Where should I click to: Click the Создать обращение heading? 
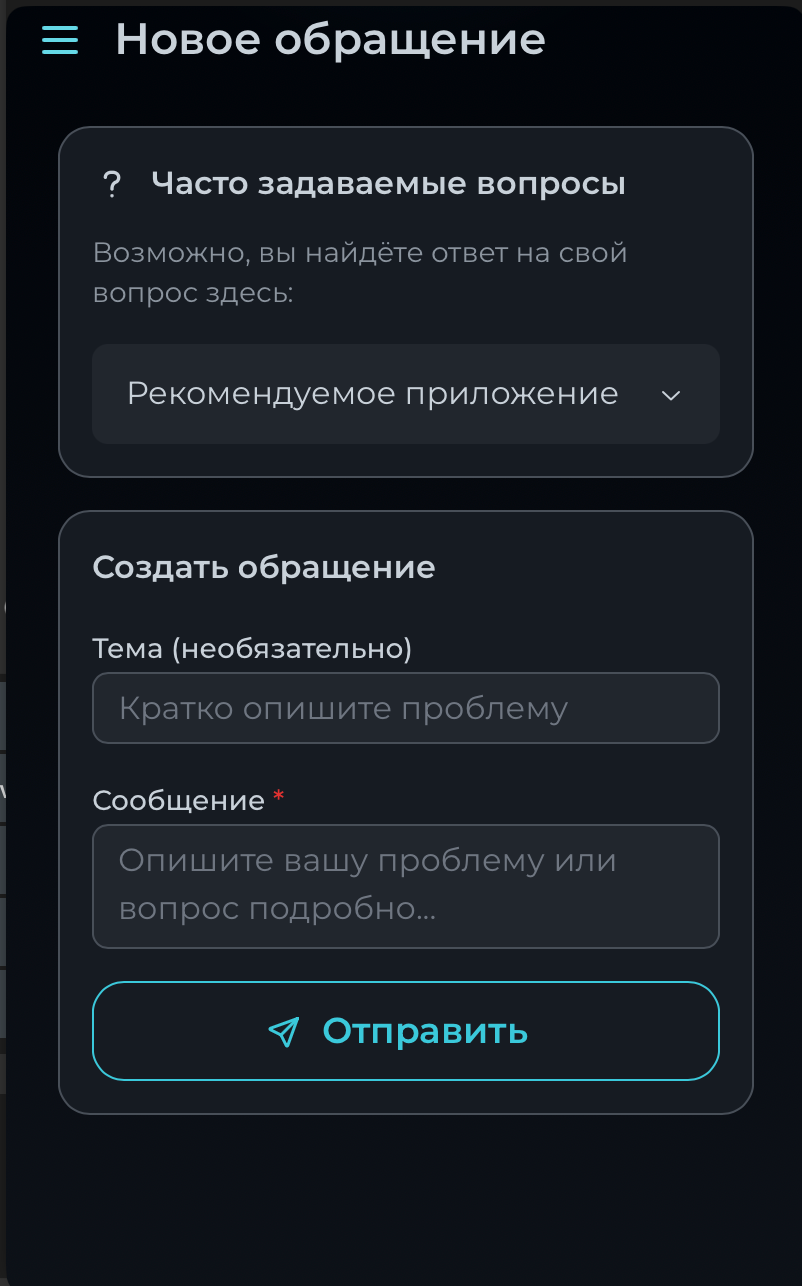[x=264, y=567]
